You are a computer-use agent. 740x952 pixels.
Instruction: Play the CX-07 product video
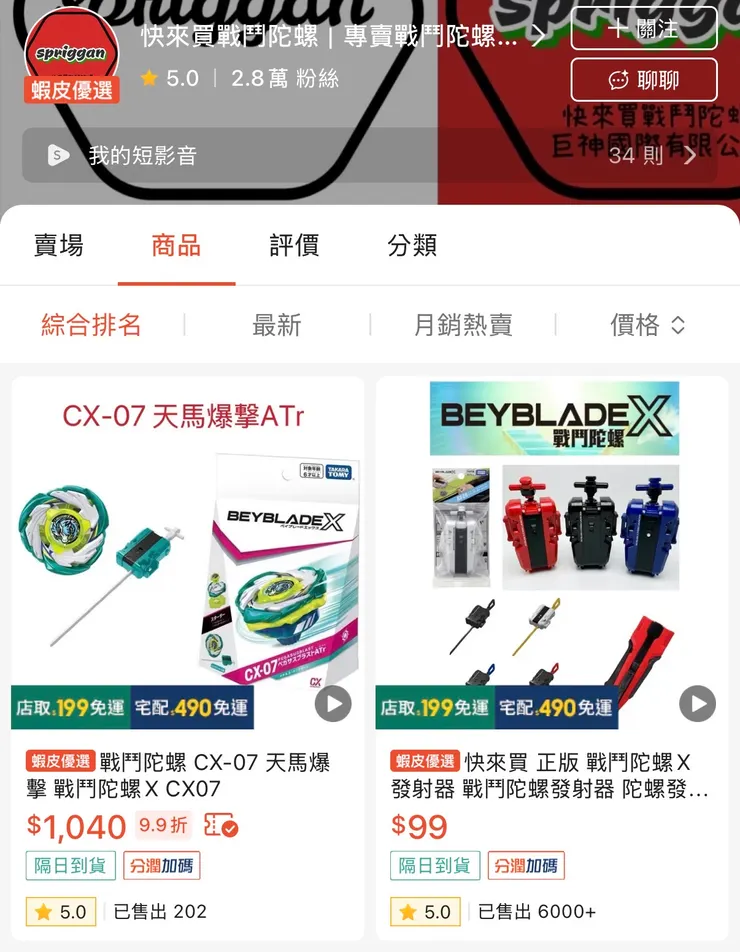pos(332,704)
